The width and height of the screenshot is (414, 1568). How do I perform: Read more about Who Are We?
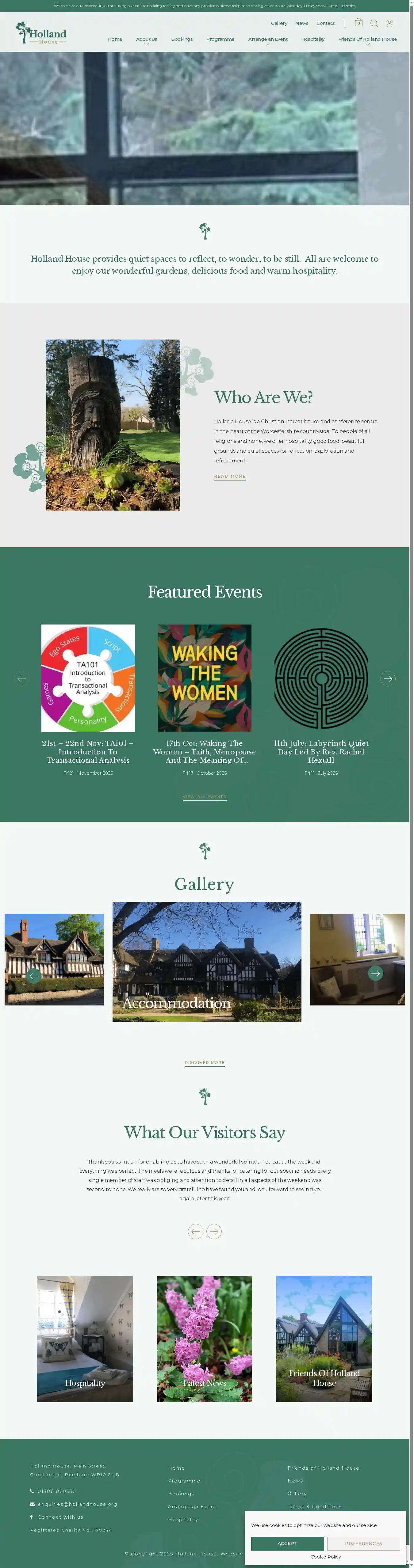[x=229, y=476]
